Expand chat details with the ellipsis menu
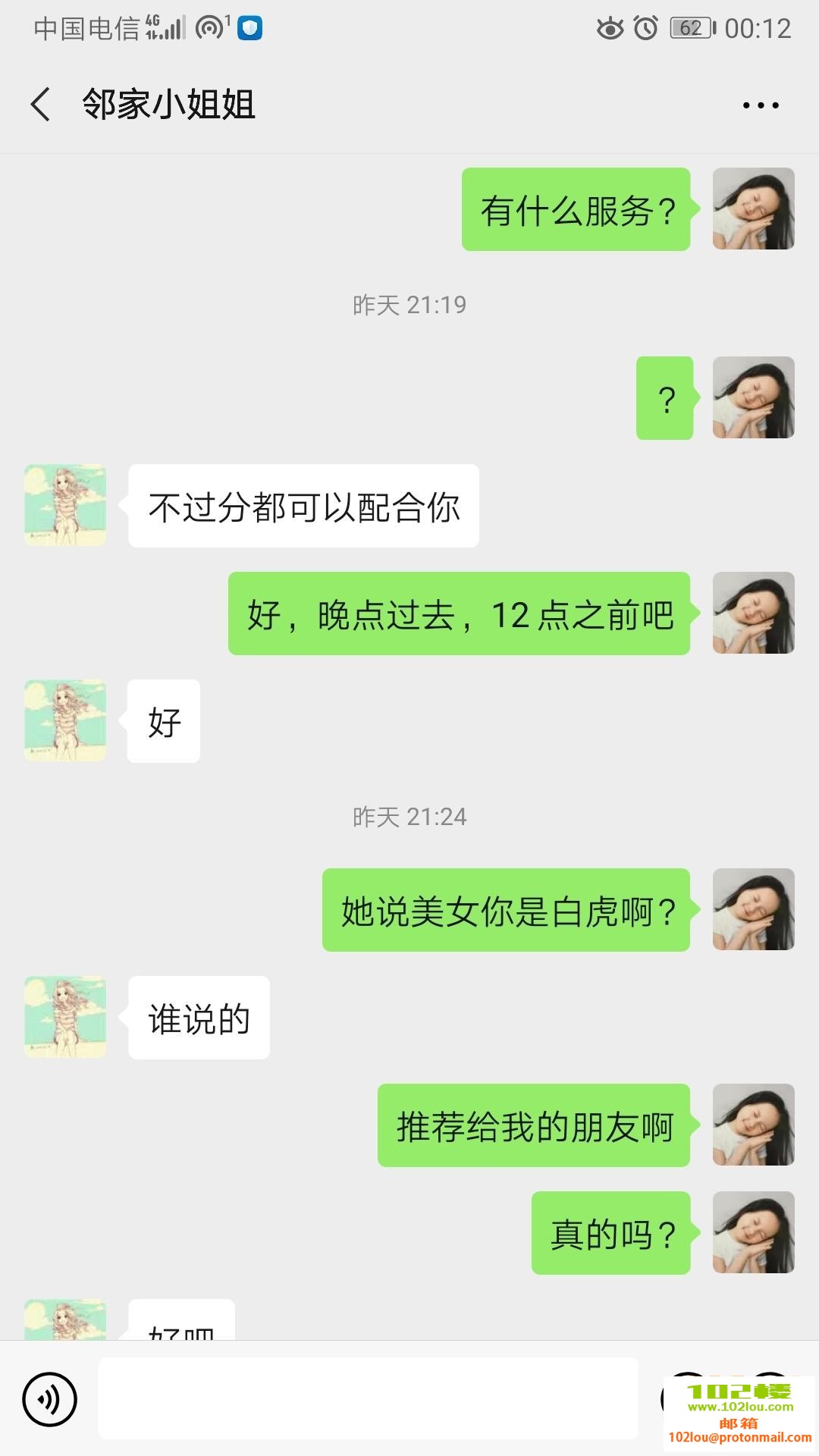The width and height of the screenshot is (819, 1456). pos(761,106)
